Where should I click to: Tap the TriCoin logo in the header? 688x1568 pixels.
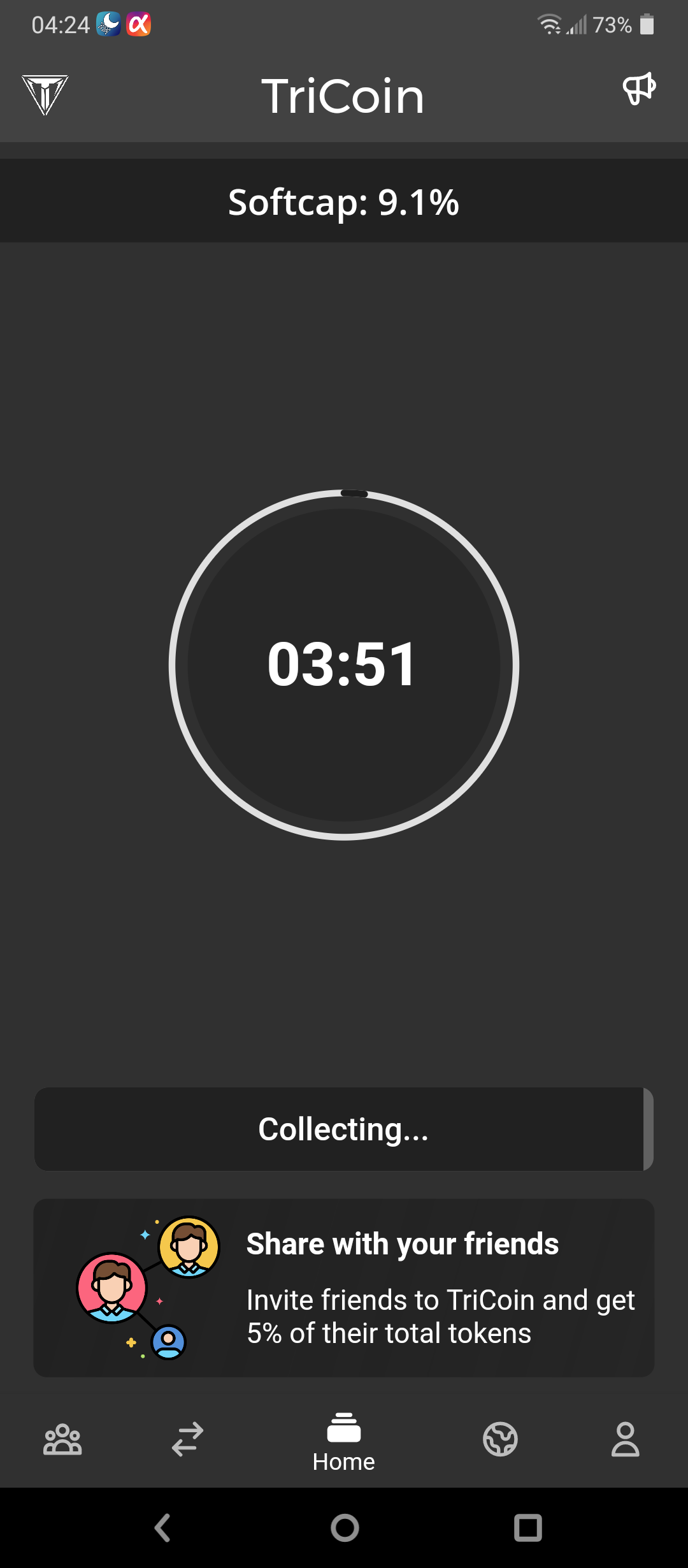point(45,95)
